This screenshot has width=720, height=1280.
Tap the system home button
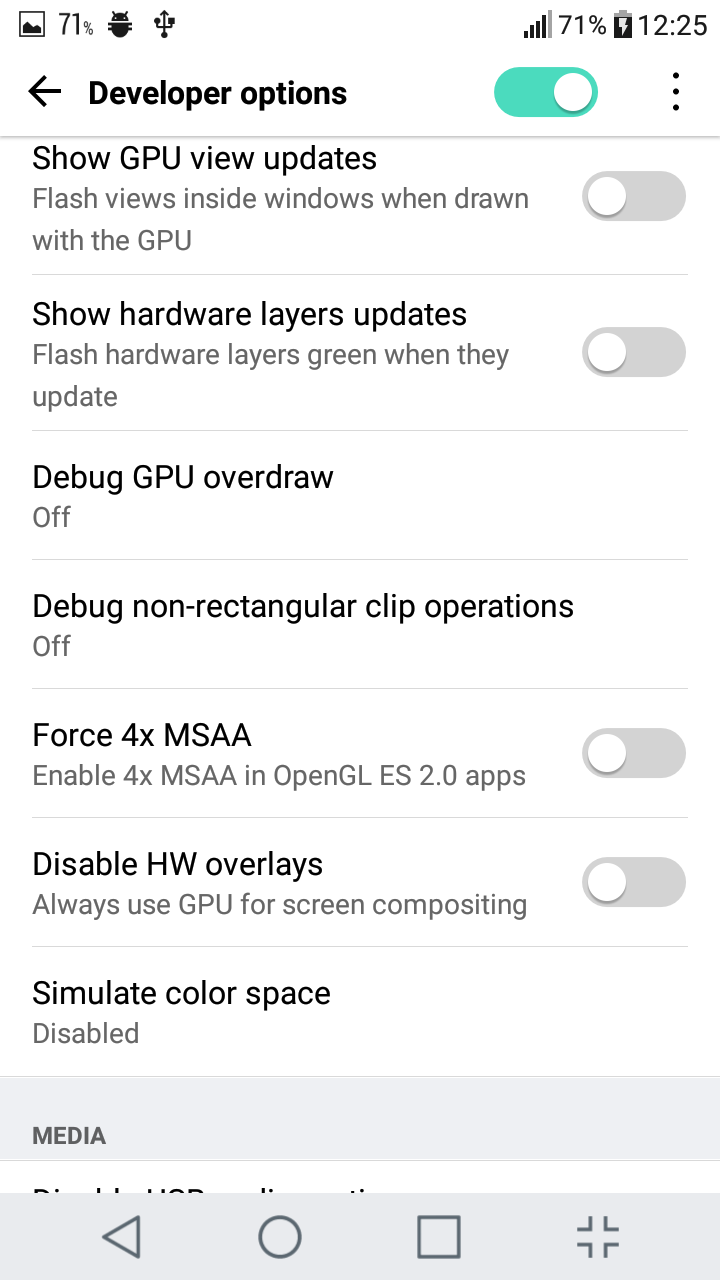[x=280, y=1237]
